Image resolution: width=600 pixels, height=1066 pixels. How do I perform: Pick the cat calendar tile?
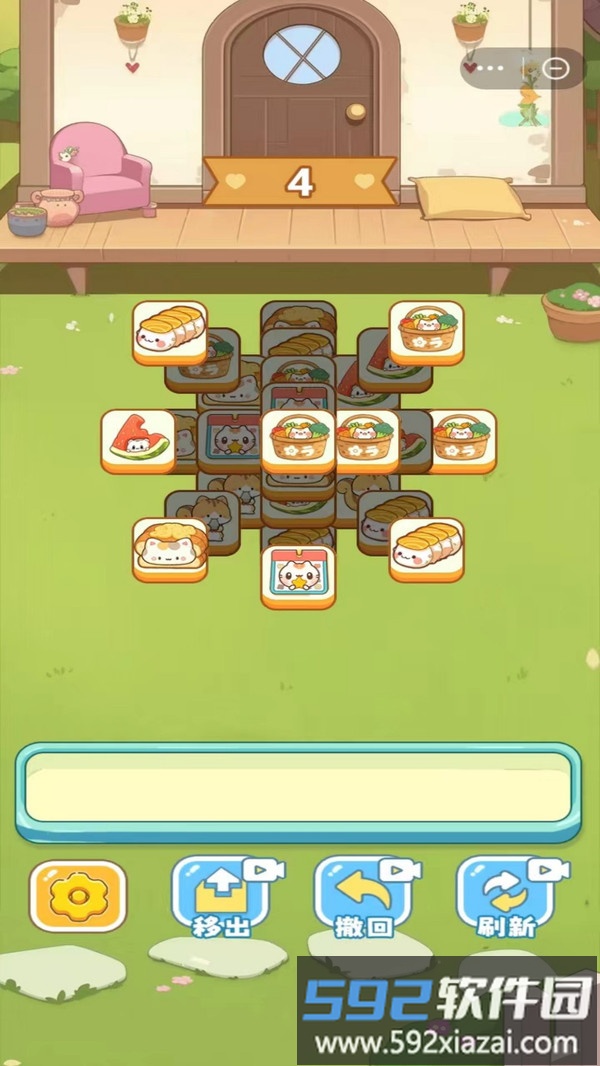coord(297,575)
